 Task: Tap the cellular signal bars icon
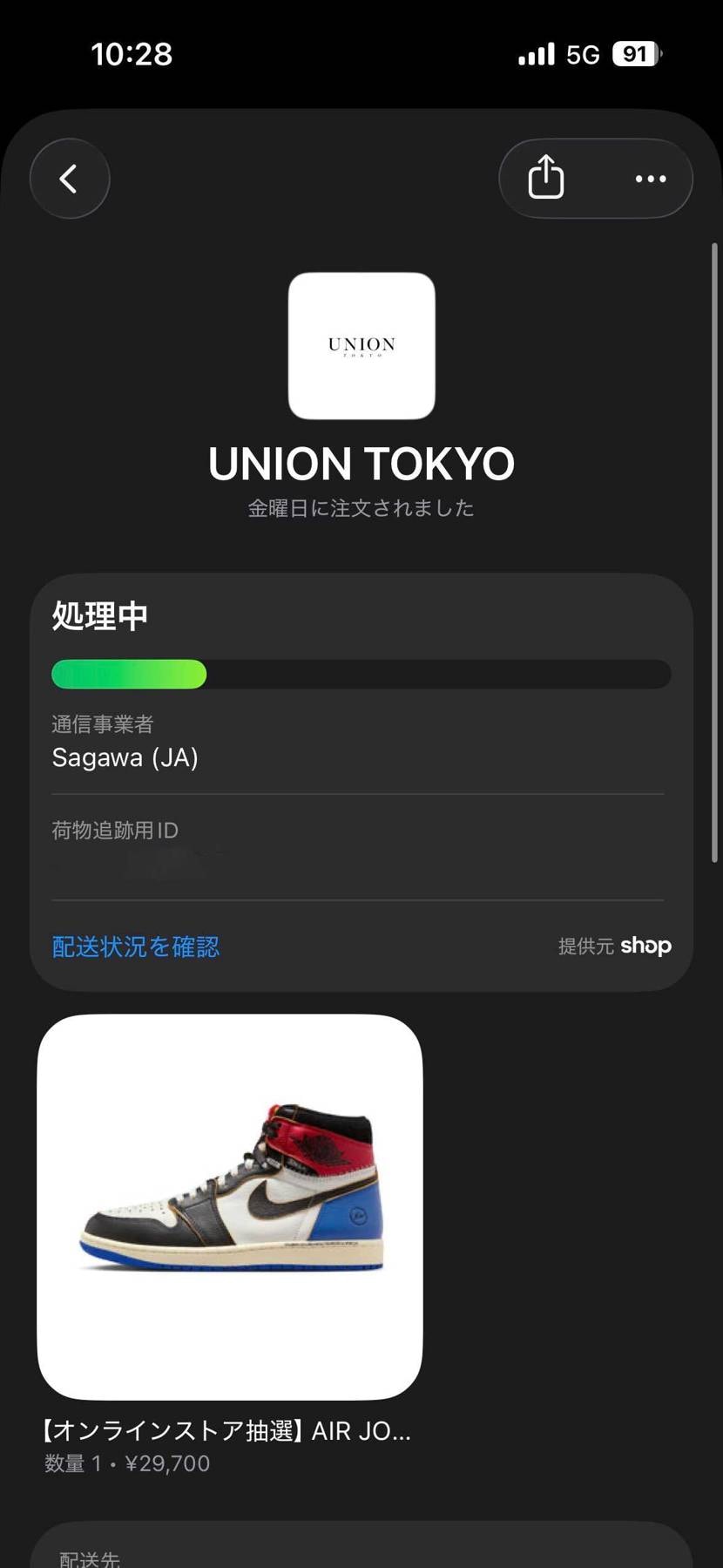click(x=536, y=53)
